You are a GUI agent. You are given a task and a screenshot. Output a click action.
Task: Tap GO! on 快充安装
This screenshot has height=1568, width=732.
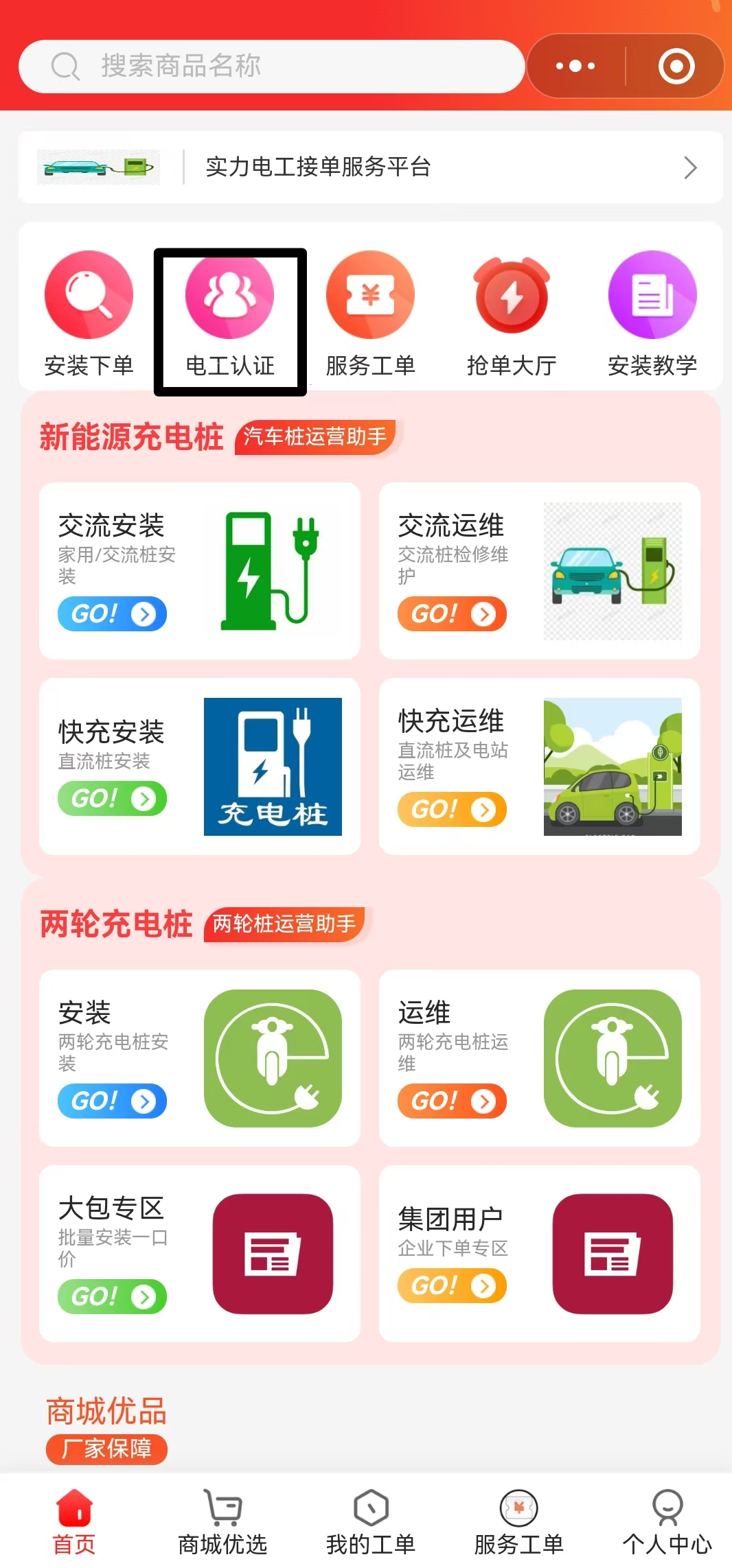coord(112,799)
